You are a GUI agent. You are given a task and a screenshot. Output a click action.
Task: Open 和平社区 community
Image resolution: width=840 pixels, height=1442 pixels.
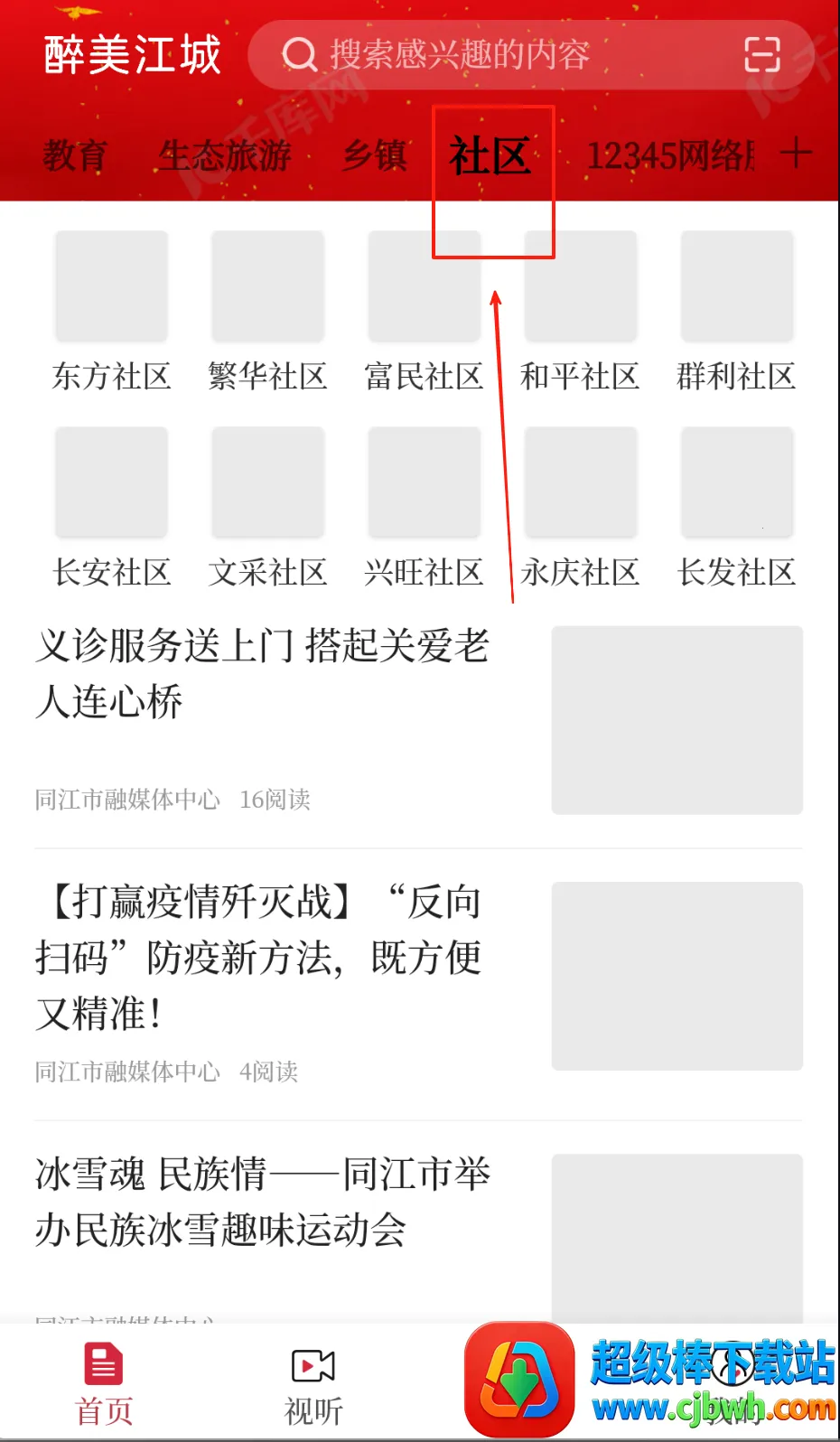click(580, 312)
